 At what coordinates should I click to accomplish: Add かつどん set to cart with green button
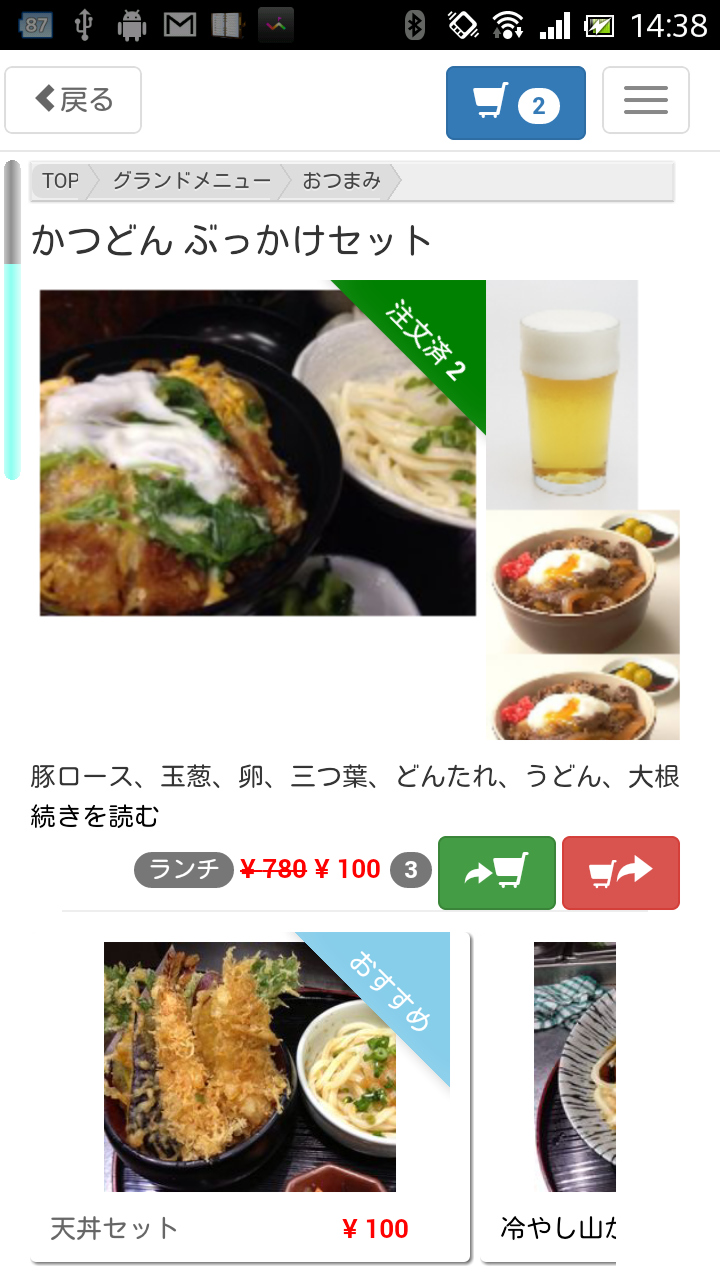[497, 873]
